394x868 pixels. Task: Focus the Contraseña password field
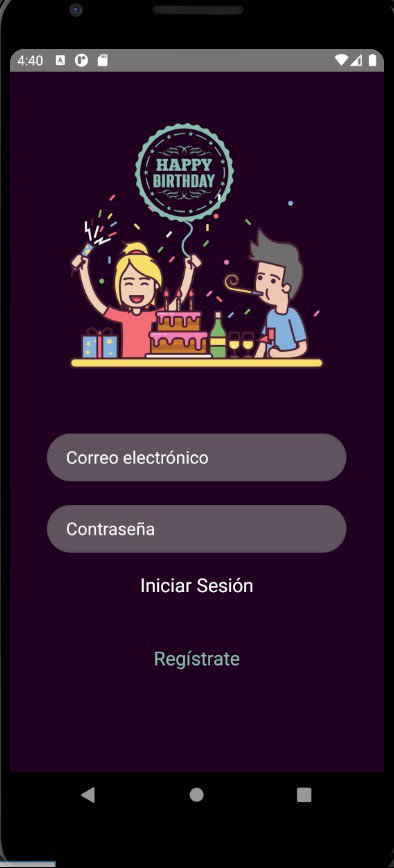point(196,529)
